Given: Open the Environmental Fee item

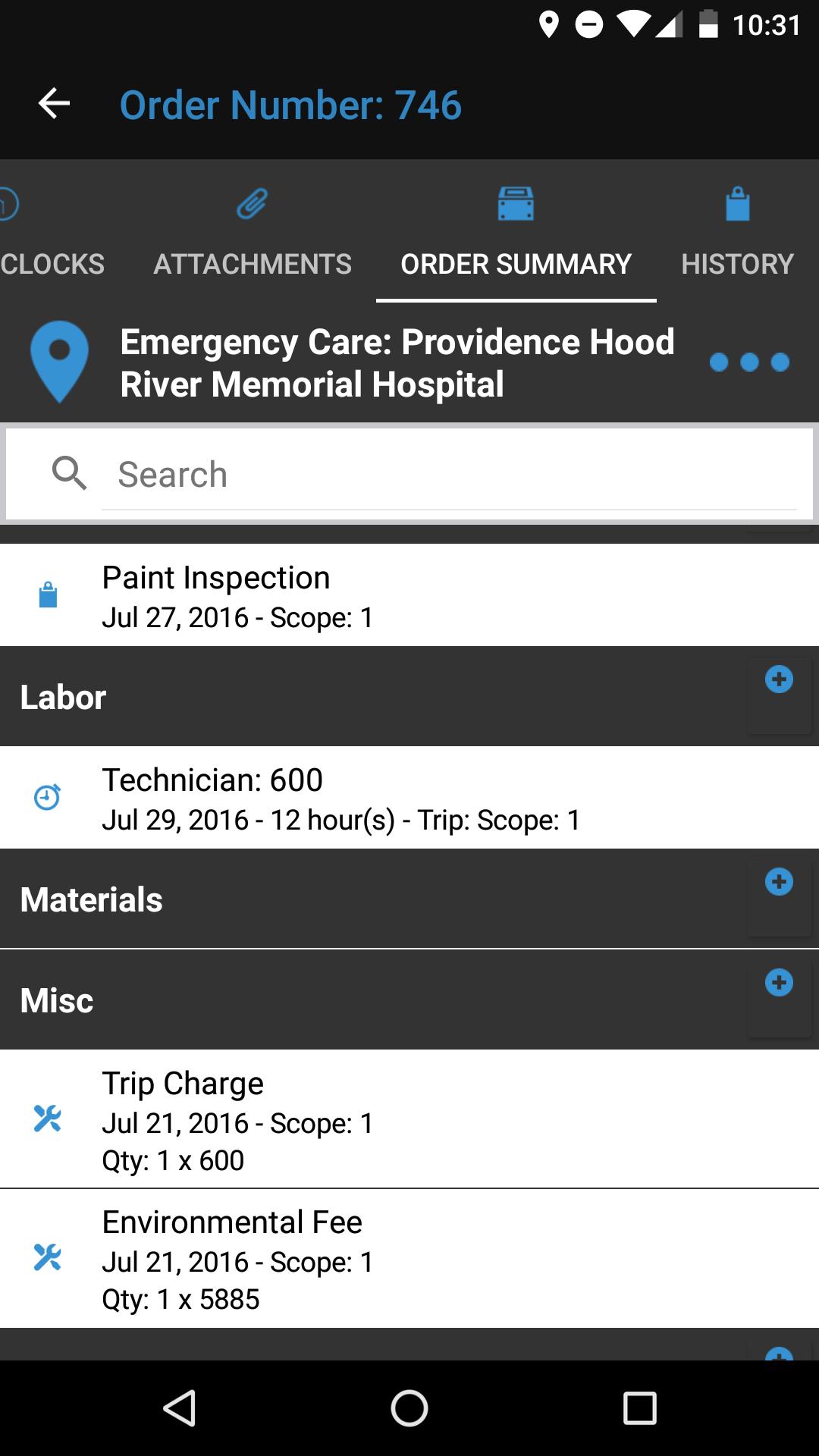Looking at the screenshot, I should point(409,1259).
